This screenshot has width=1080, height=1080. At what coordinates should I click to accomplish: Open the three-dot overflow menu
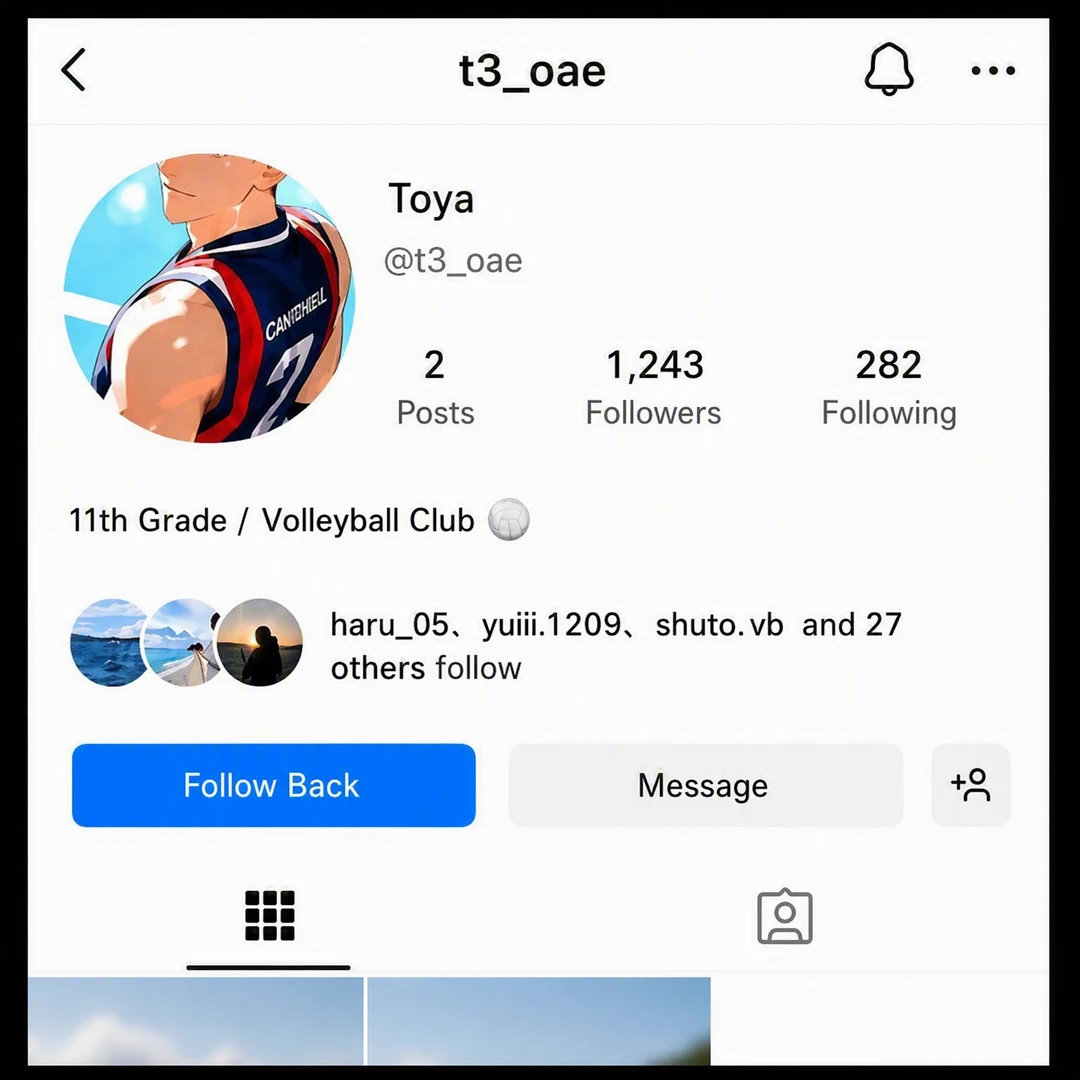[x=993, y=70]
